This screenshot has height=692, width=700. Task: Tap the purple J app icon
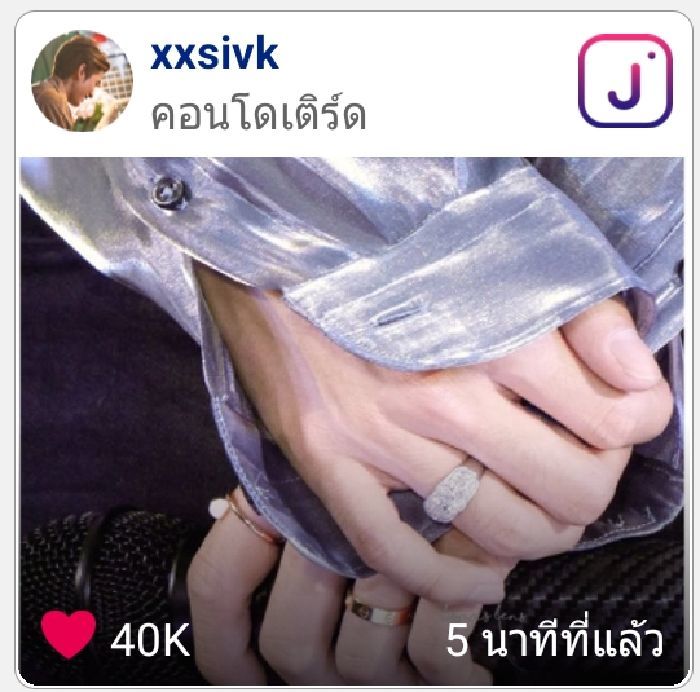[x=625, y=82]
